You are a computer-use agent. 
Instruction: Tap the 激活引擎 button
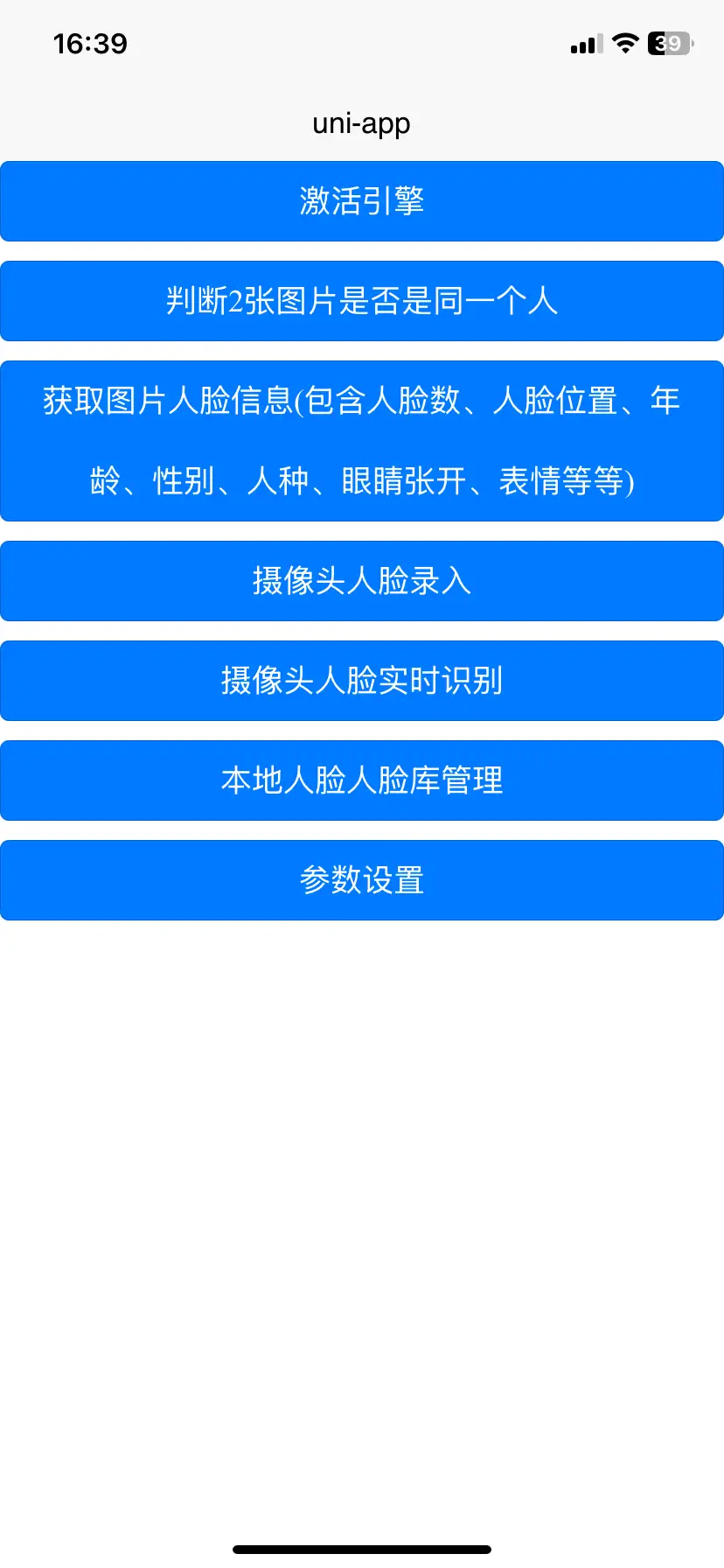(x=362, y=201)
